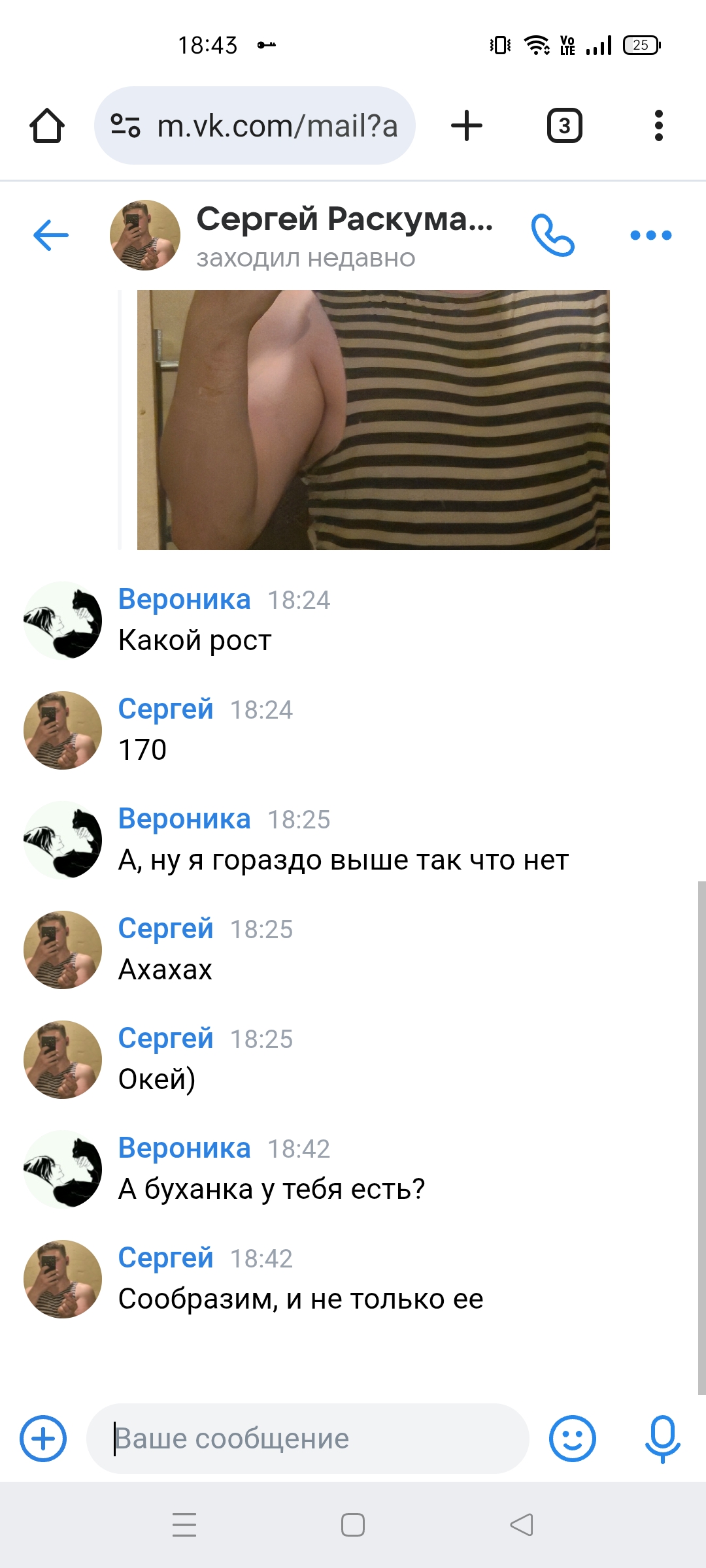Image resolution: width=706 pixels, height=1568 pixels.
Task: Open browser home page
Action: tap(47, 125)
